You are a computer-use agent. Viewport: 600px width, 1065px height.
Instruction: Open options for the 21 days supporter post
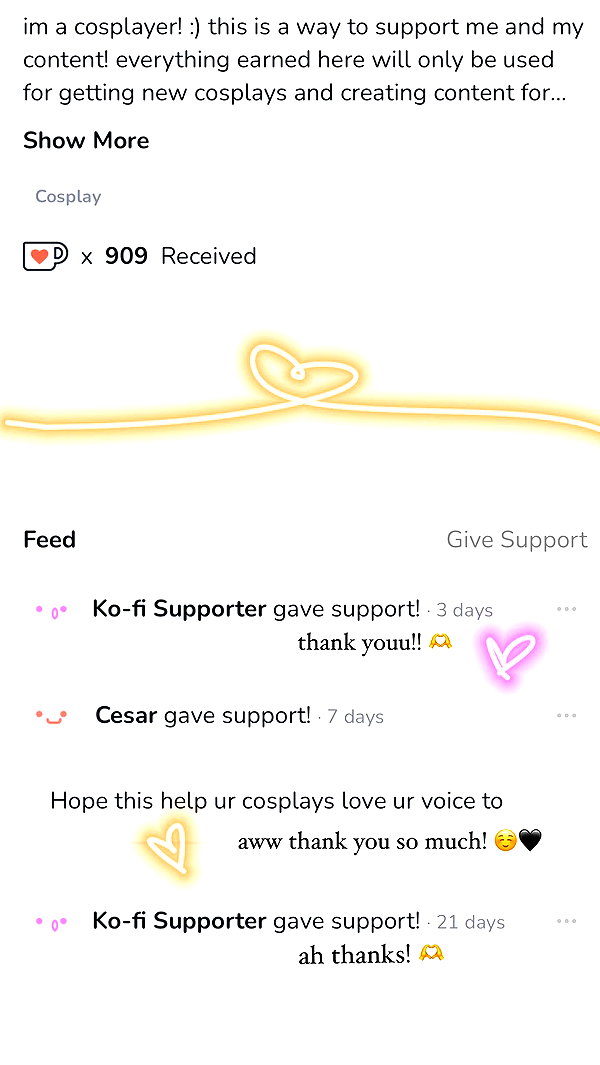pyautogui.click(x=566, y=922)
